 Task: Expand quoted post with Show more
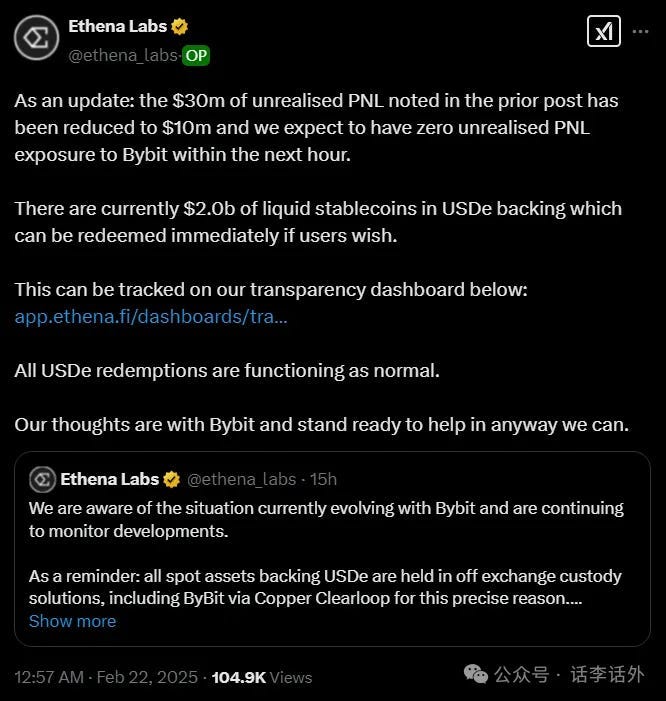click(x=72, y=621)
